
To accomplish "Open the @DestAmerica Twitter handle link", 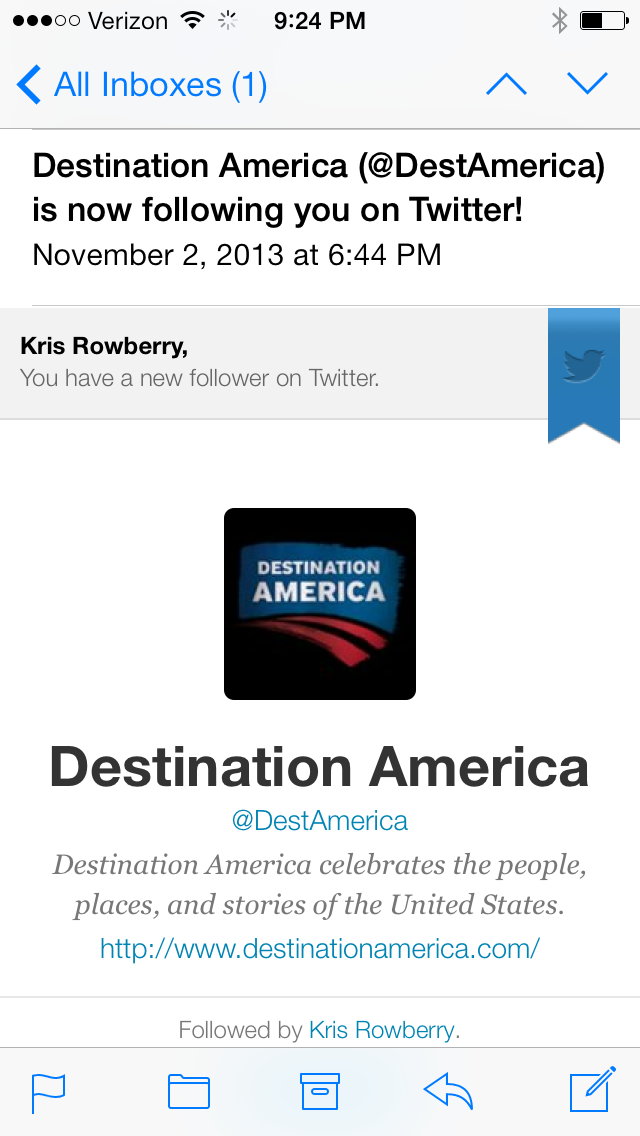I will 320,821.
